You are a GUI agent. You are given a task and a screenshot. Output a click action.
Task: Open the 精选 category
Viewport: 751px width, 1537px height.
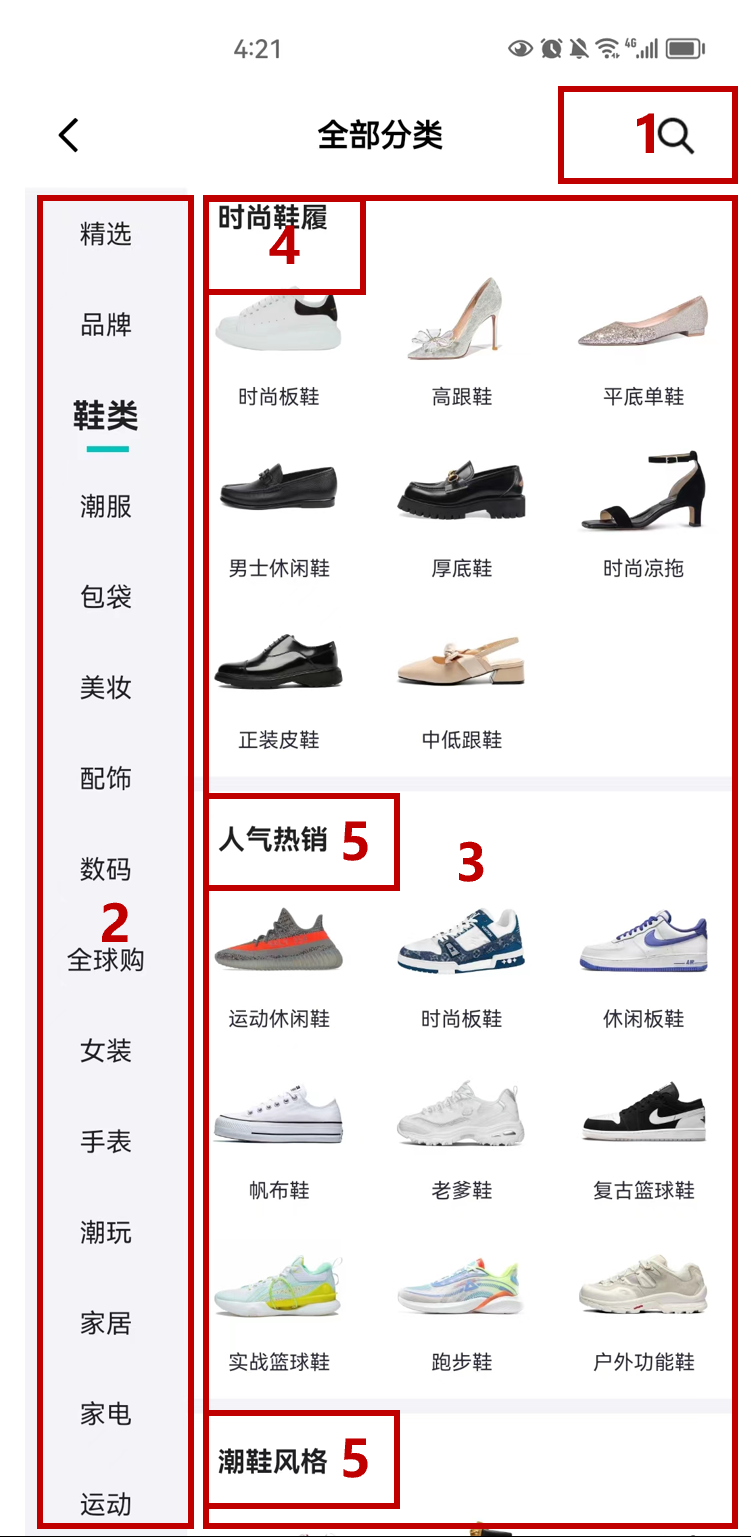tap(104, 234)
